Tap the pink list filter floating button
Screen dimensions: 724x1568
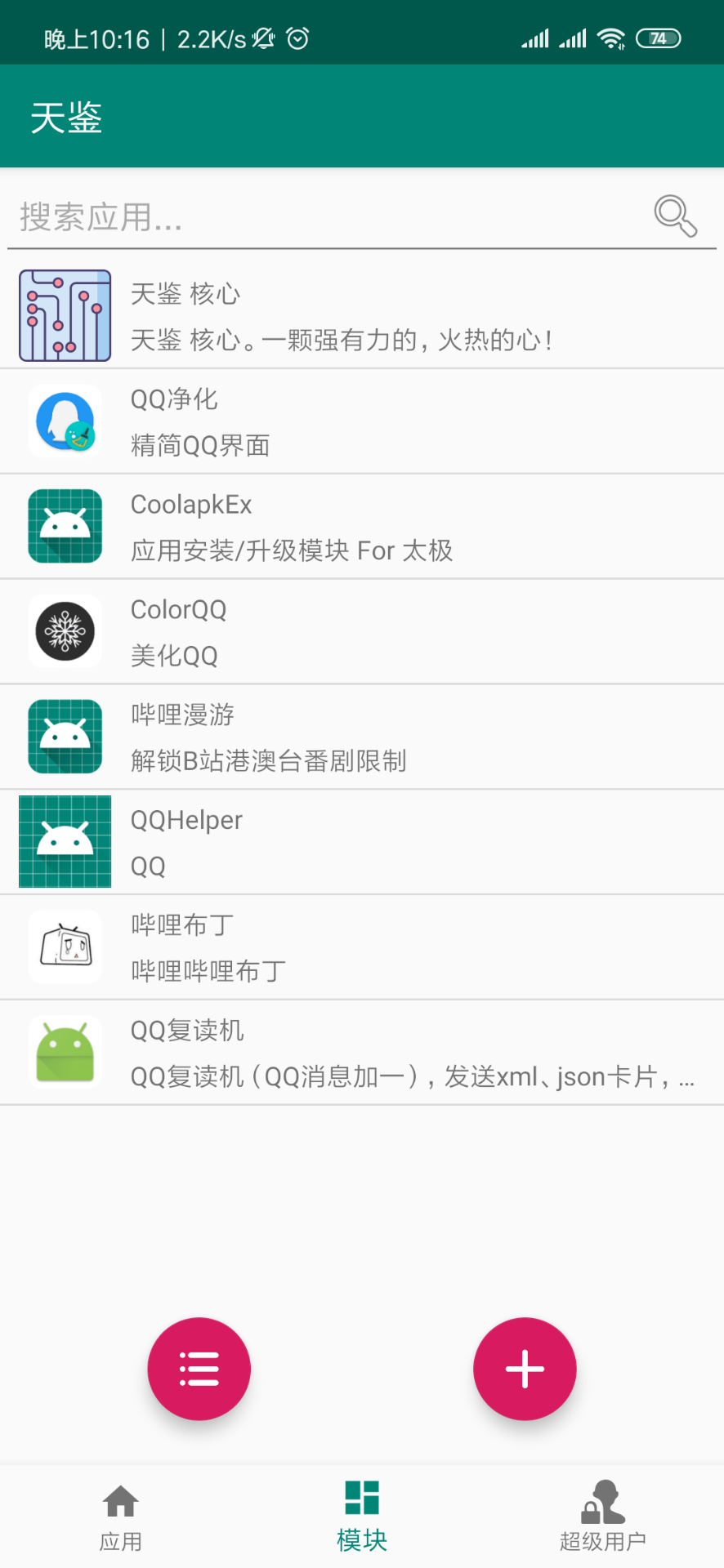click(199, 1369)
